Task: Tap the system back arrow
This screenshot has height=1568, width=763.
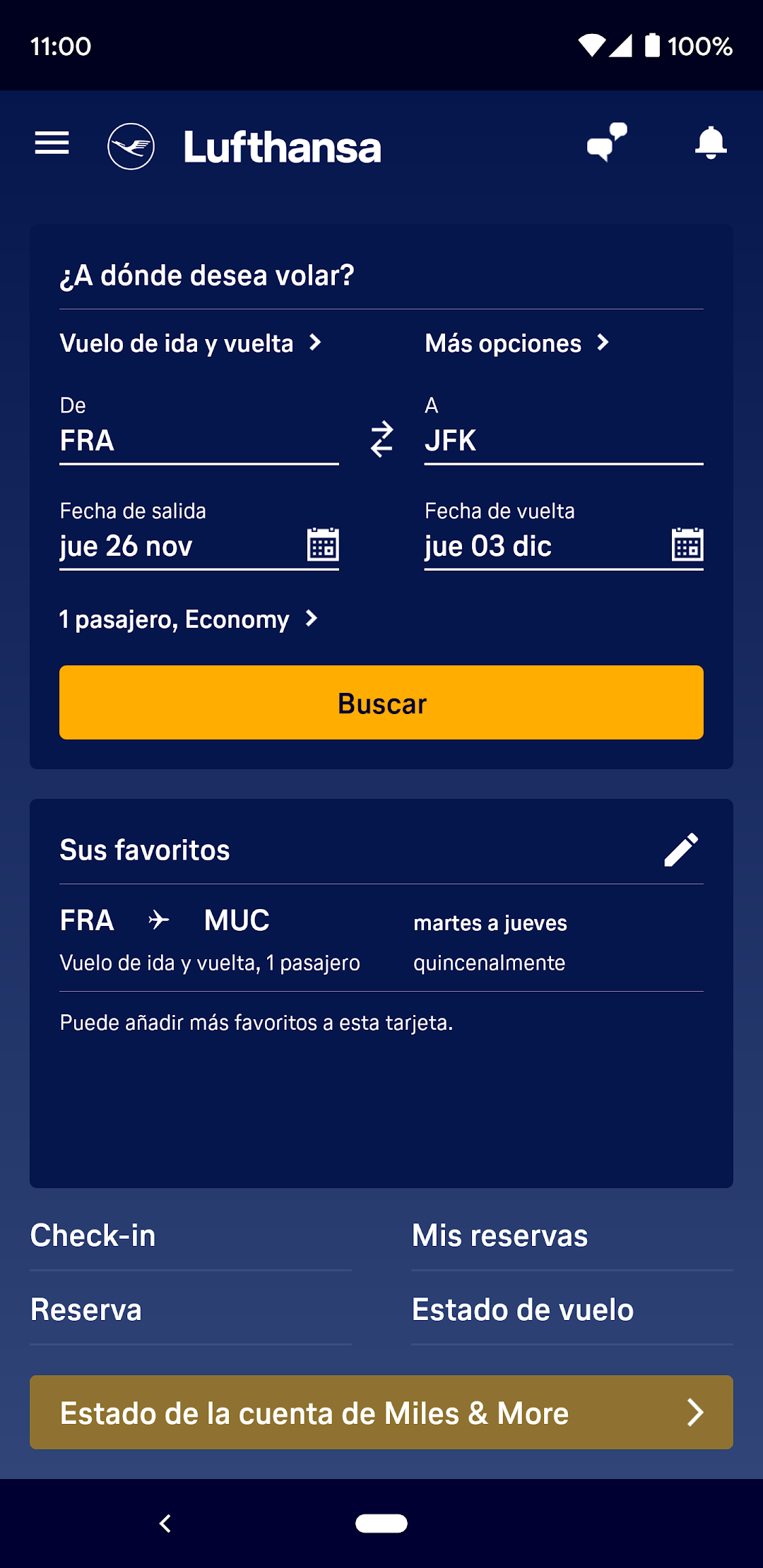Action: pos(165,1524)
